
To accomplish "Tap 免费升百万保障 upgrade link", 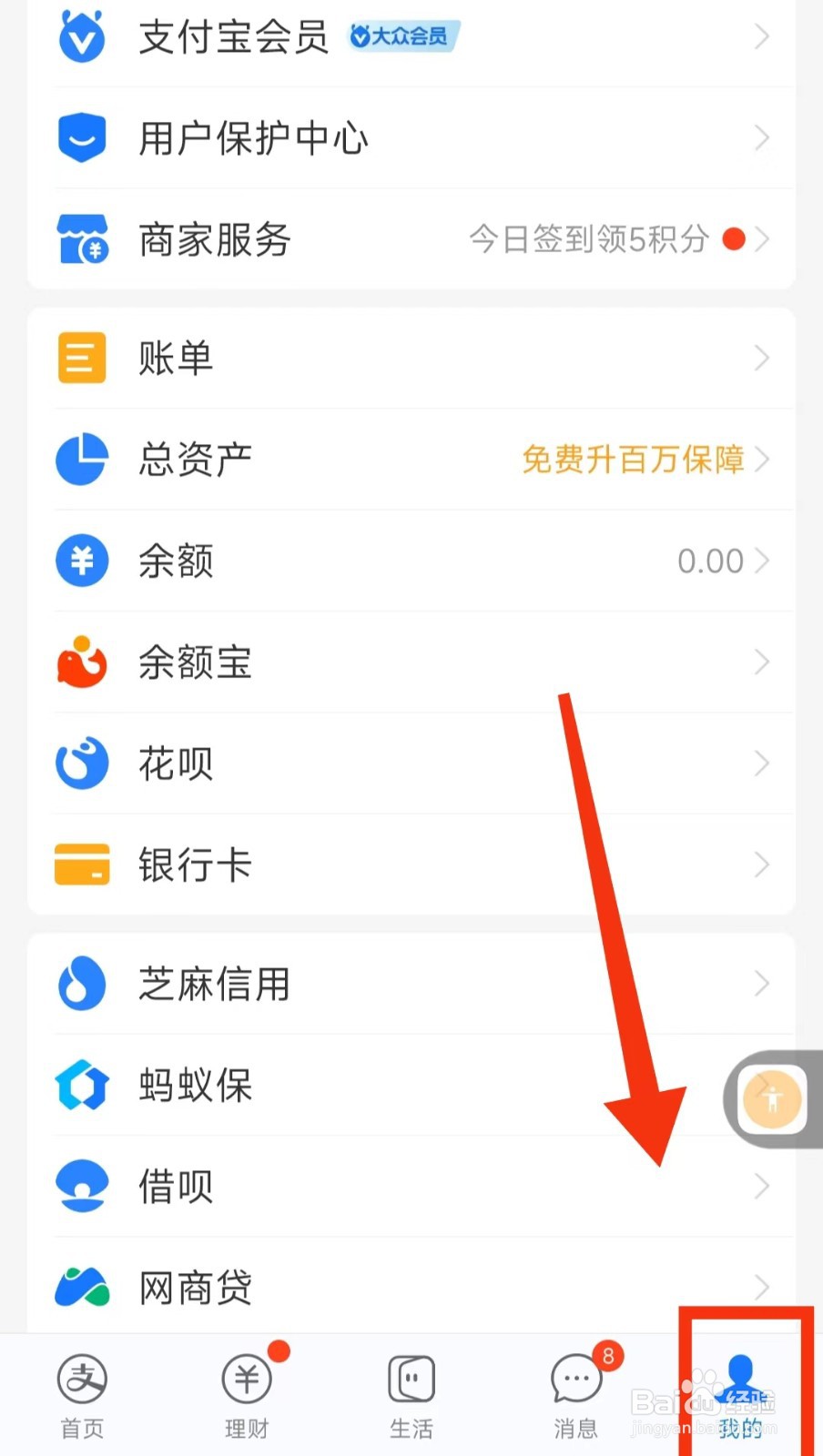I will tap(633, 460).
